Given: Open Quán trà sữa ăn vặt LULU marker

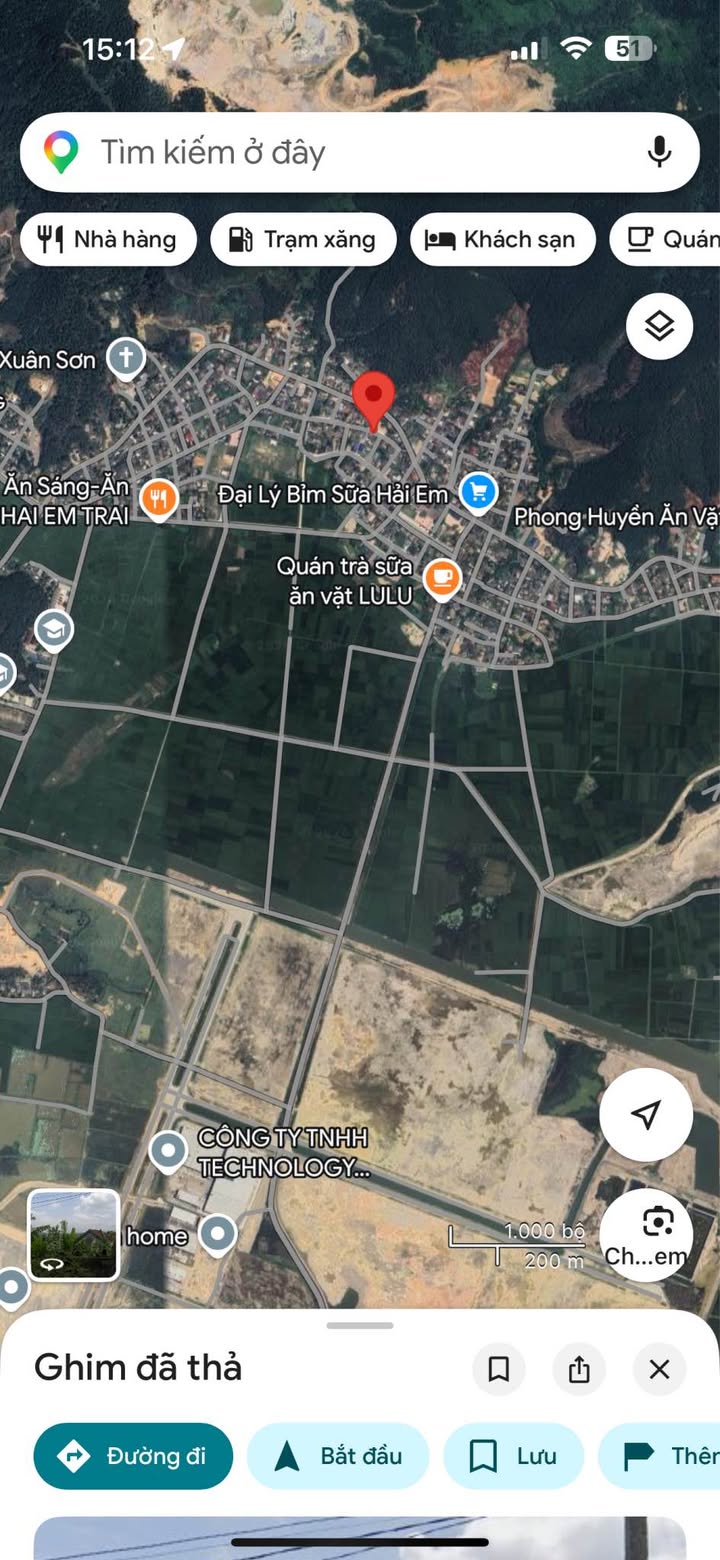Looking at the screenshot, I should pos(441,577).
